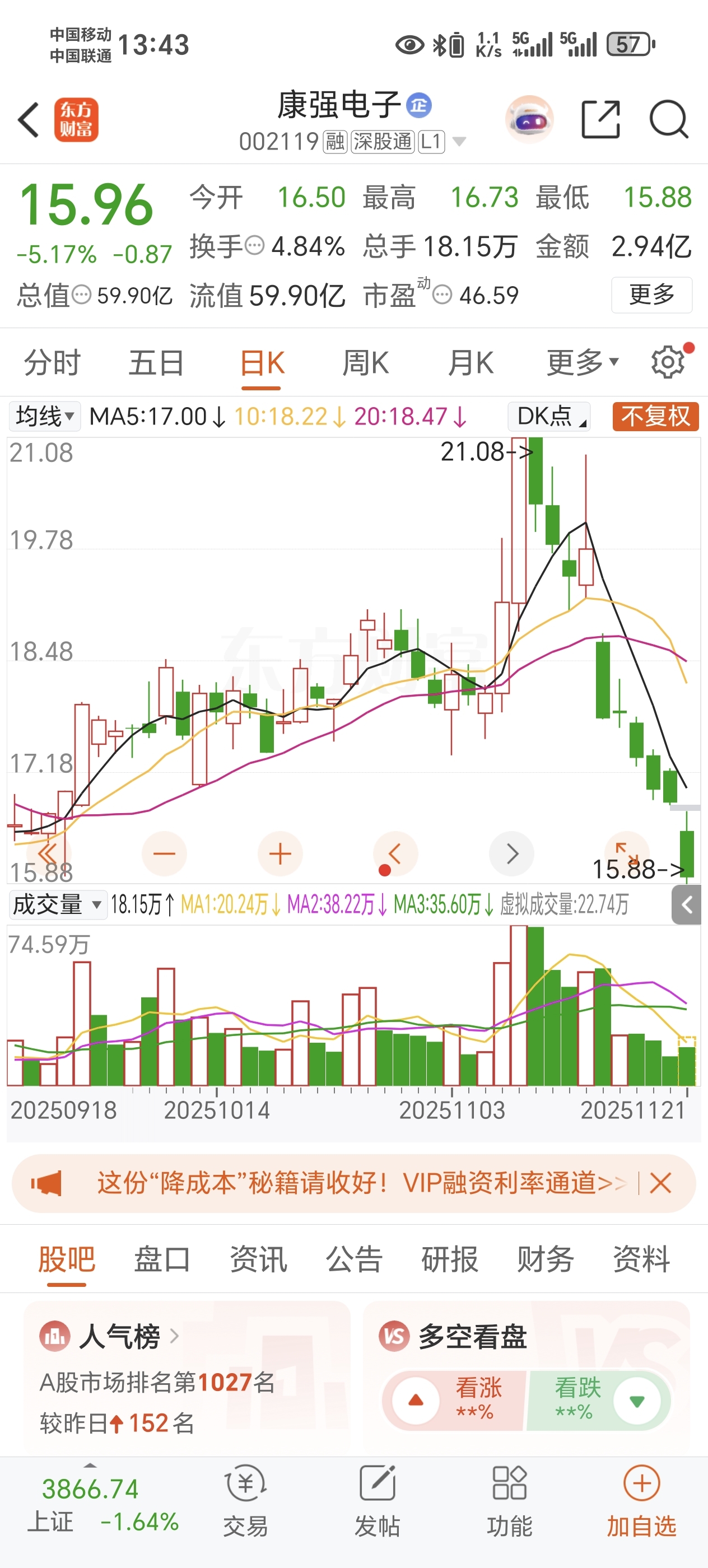
Task: Open chart settings gear
Action: [x=668, y=363]
